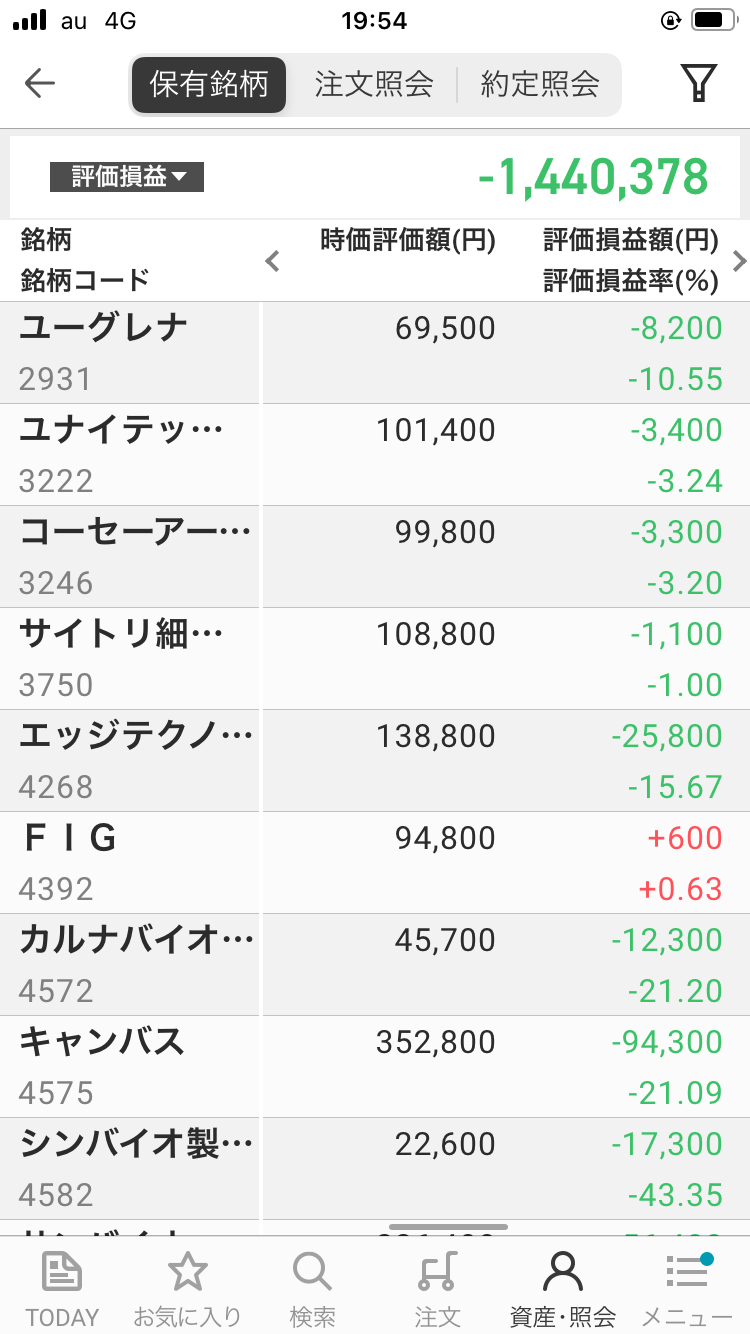
Task: Show next columns with right chevron
Action: coord(739,262)
